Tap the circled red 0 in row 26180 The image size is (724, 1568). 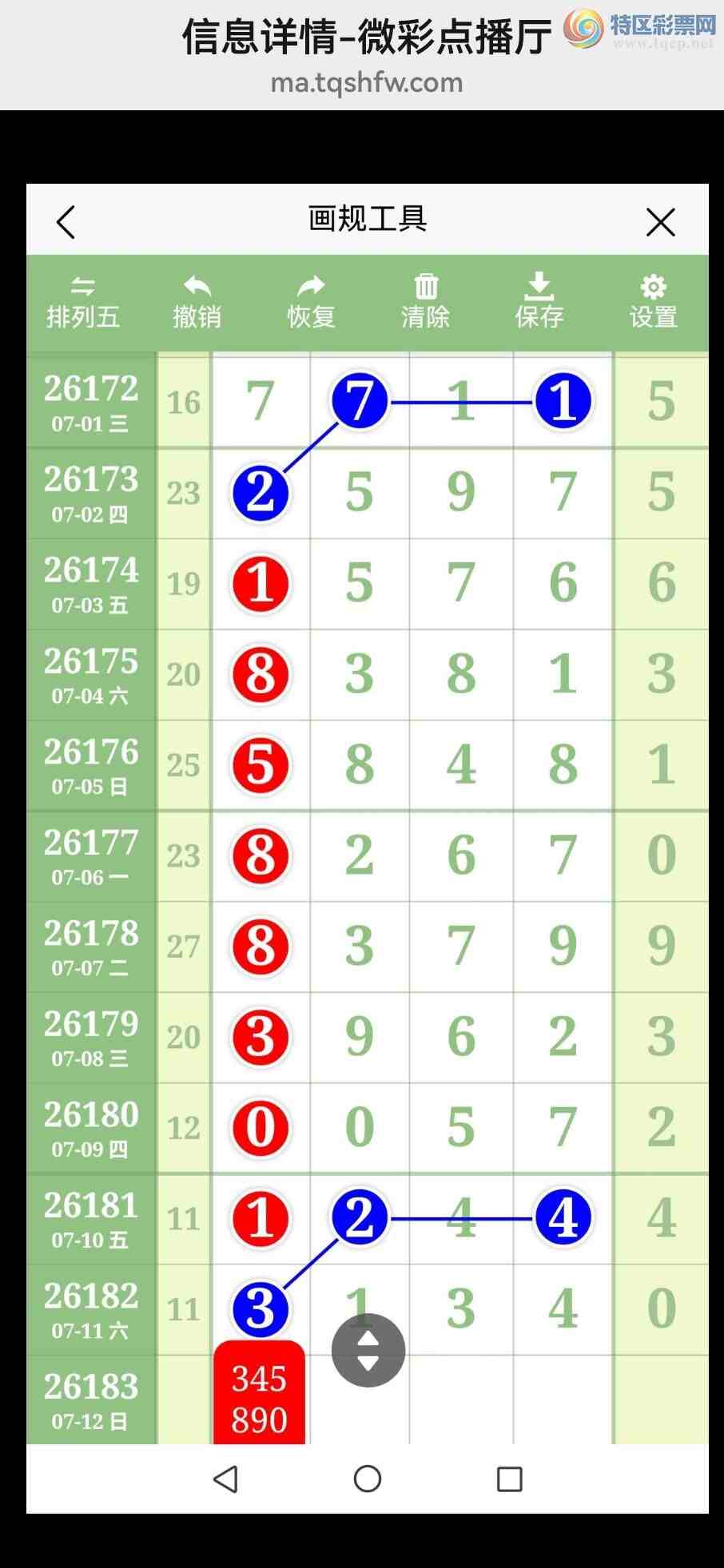point(261,1128)
